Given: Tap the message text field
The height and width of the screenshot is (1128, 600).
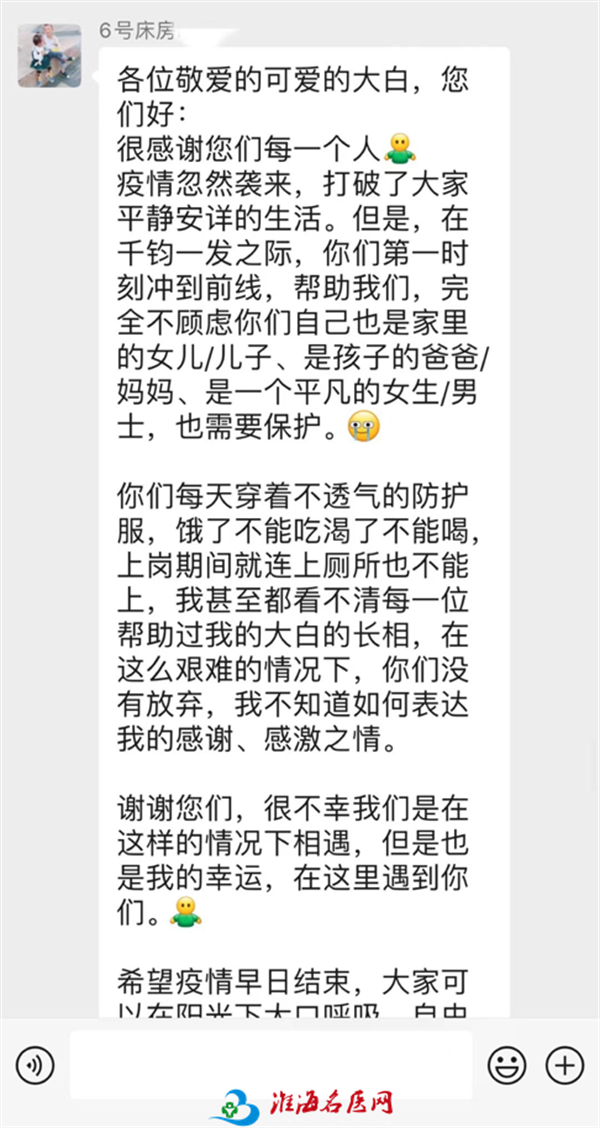Looking at the screenshot, I should tap(270, 1062).
